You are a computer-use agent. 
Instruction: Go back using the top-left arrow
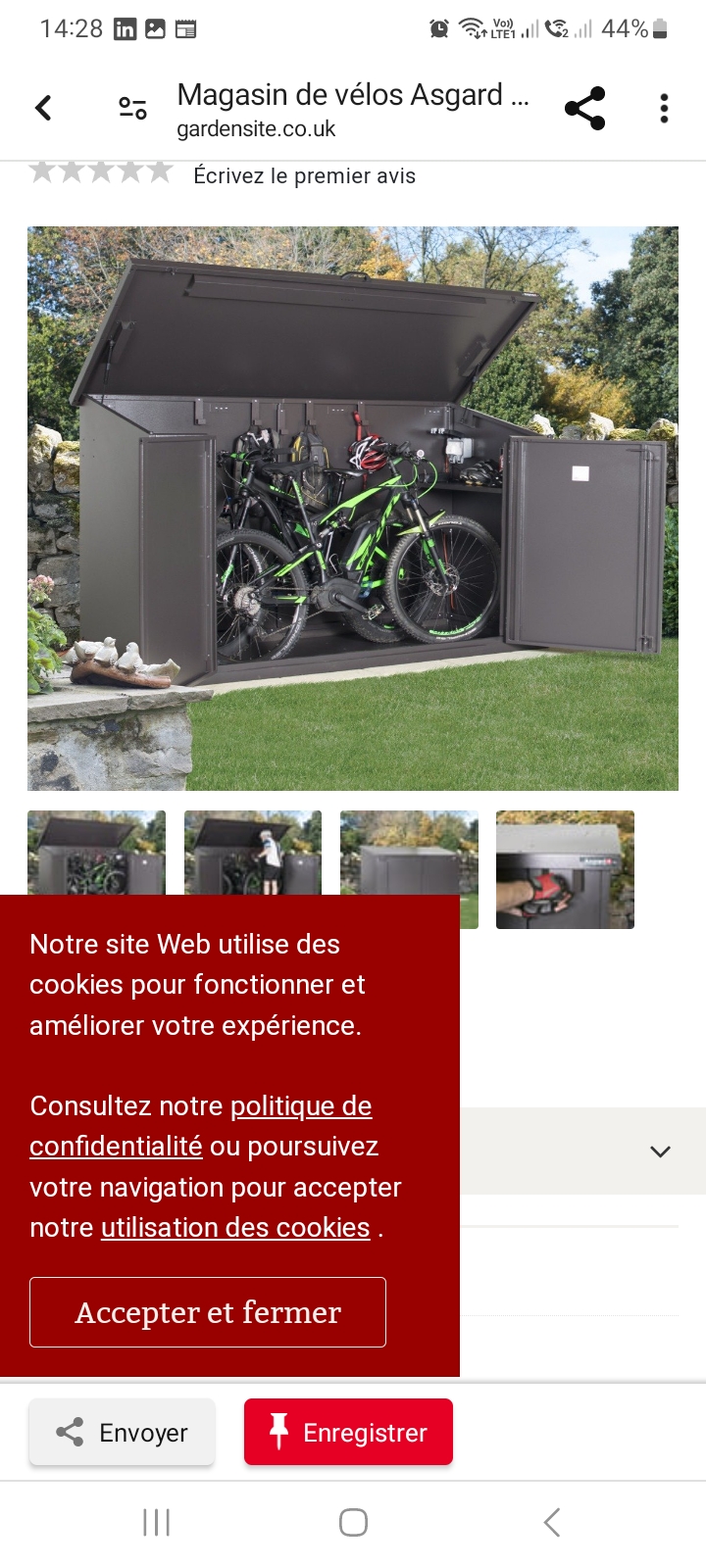[43, 108]
